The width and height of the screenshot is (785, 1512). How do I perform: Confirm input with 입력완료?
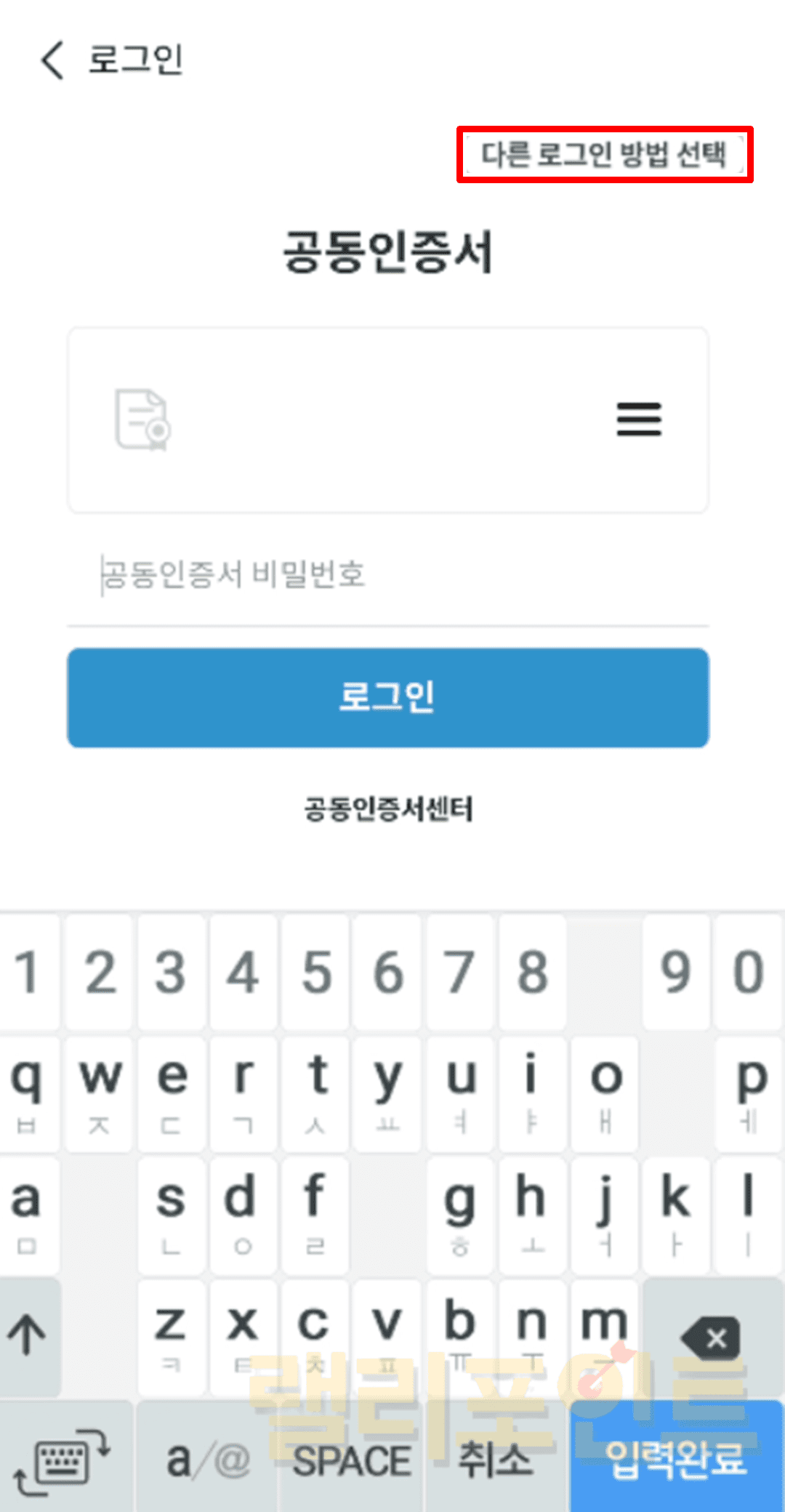(x=676, y=1457)
